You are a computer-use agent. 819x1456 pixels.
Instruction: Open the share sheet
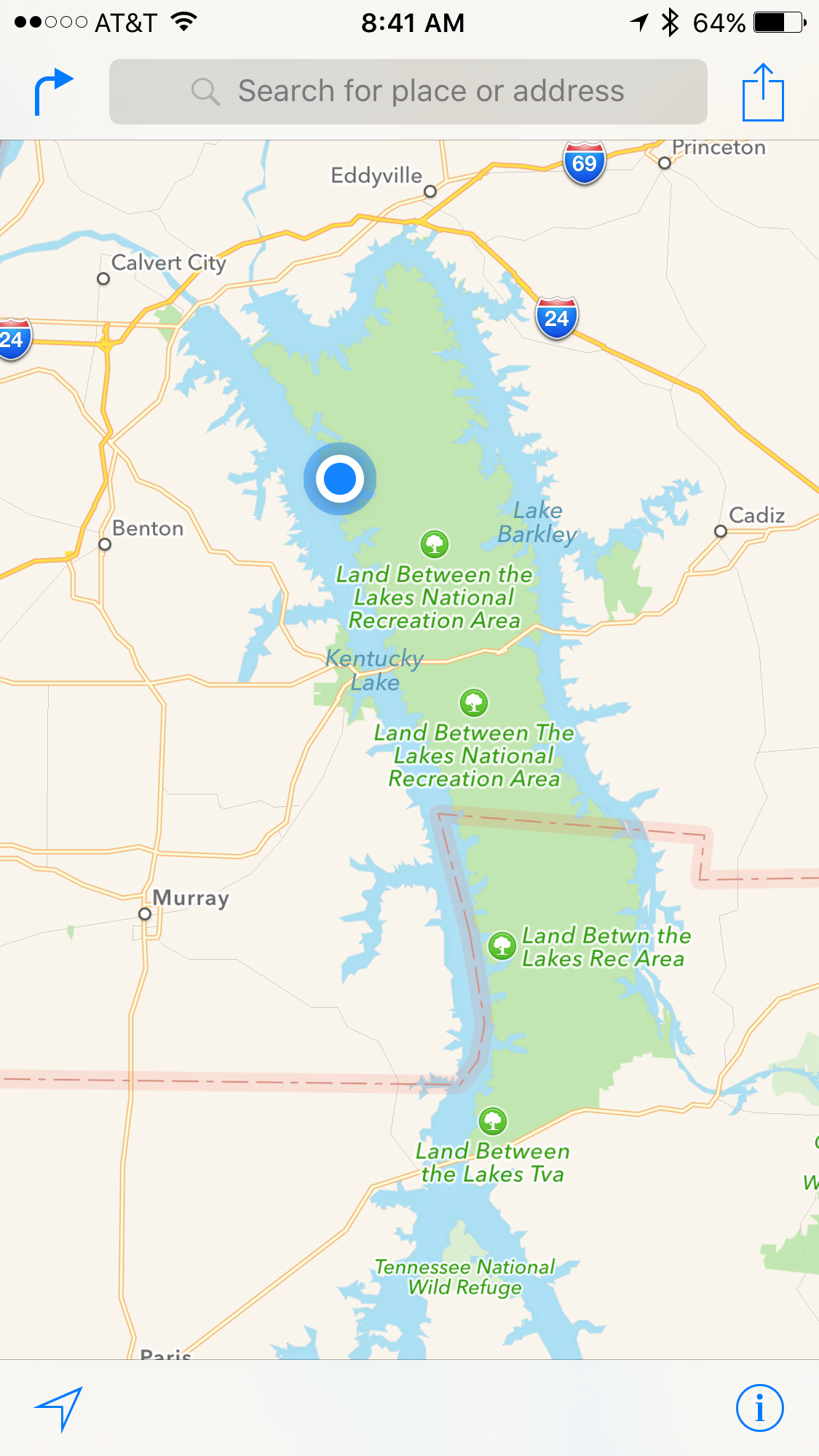[762, 92]
